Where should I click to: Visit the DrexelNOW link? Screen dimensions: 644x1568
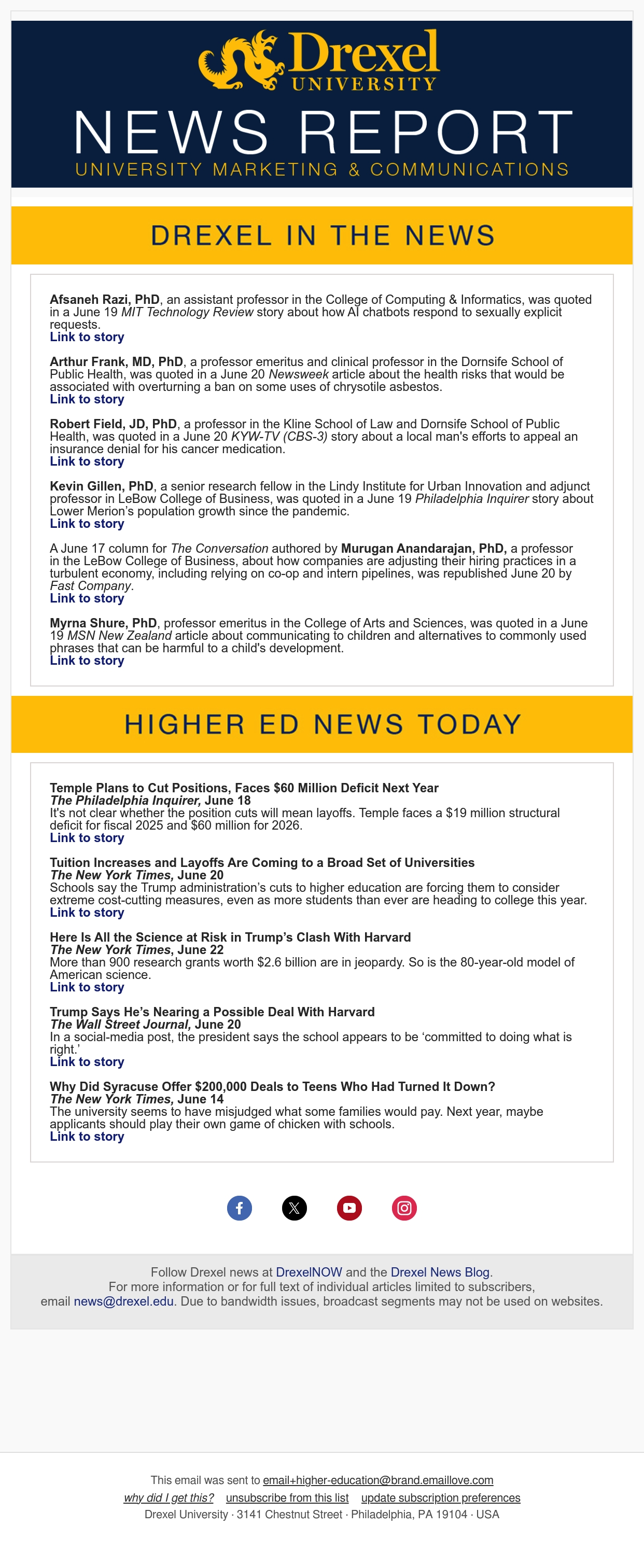tap(309, 1272)
